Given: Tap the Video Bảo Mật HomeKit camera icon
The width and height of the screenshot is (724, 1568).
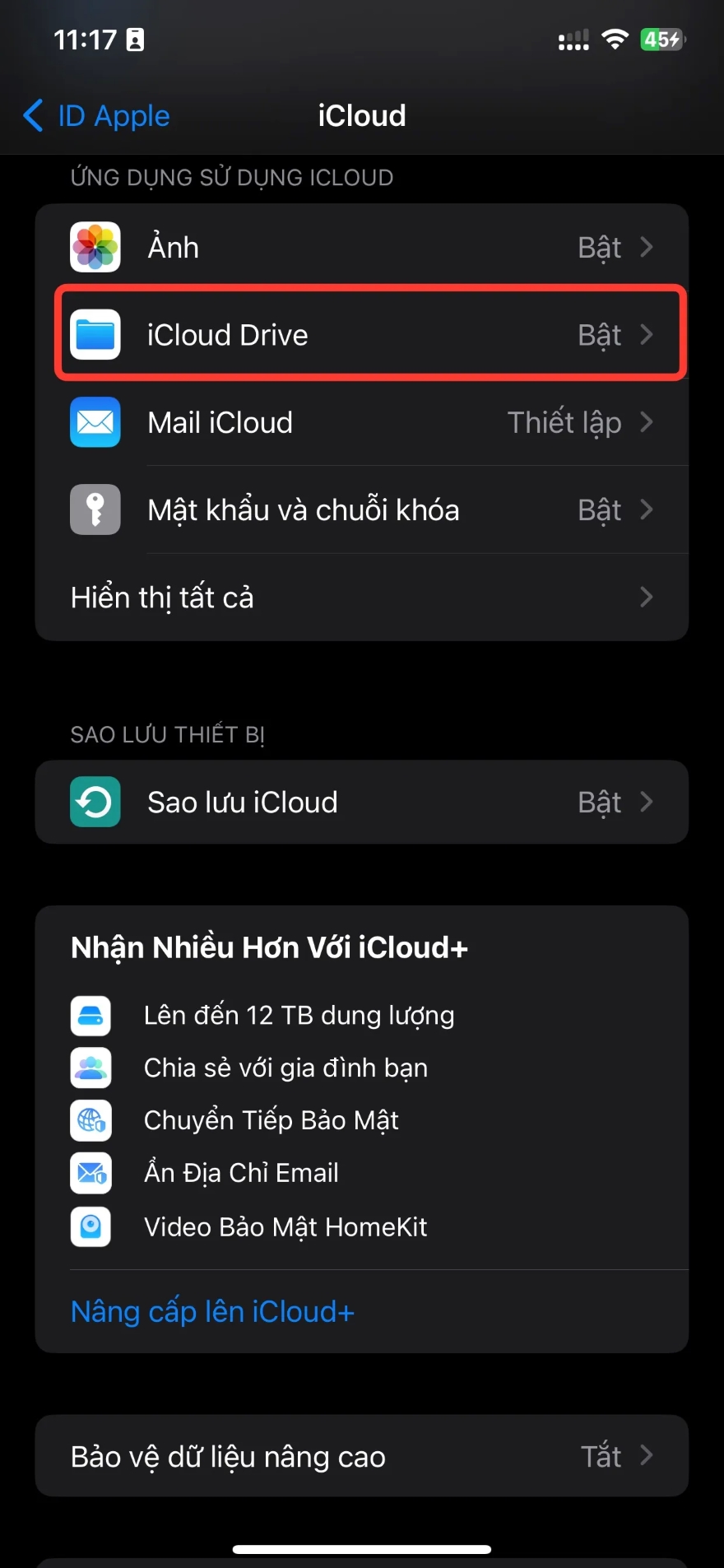Looking at the screenshot, I should [x=90, y=1226].
